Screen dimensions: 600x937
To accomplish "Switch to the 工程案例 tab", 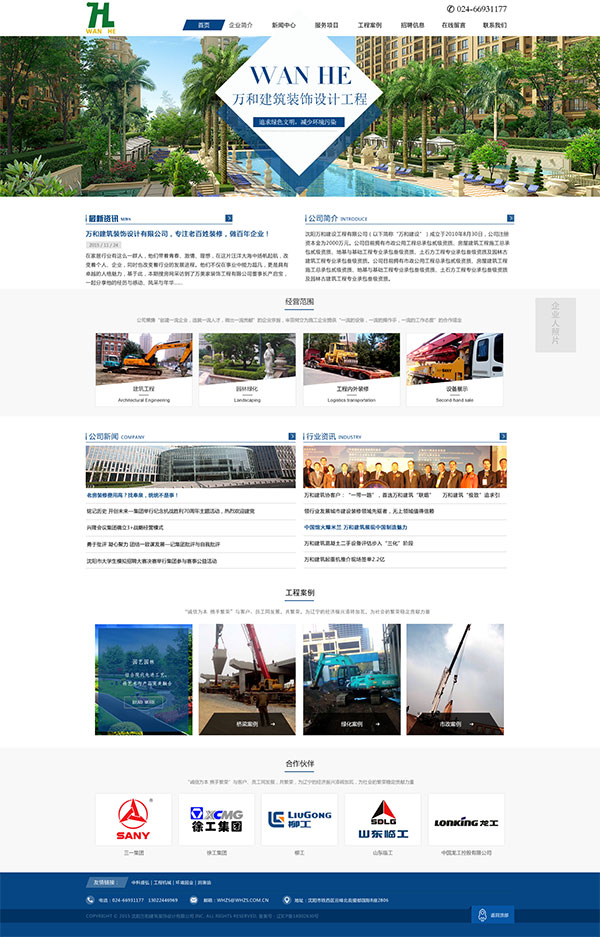I will tap(369, 24).
